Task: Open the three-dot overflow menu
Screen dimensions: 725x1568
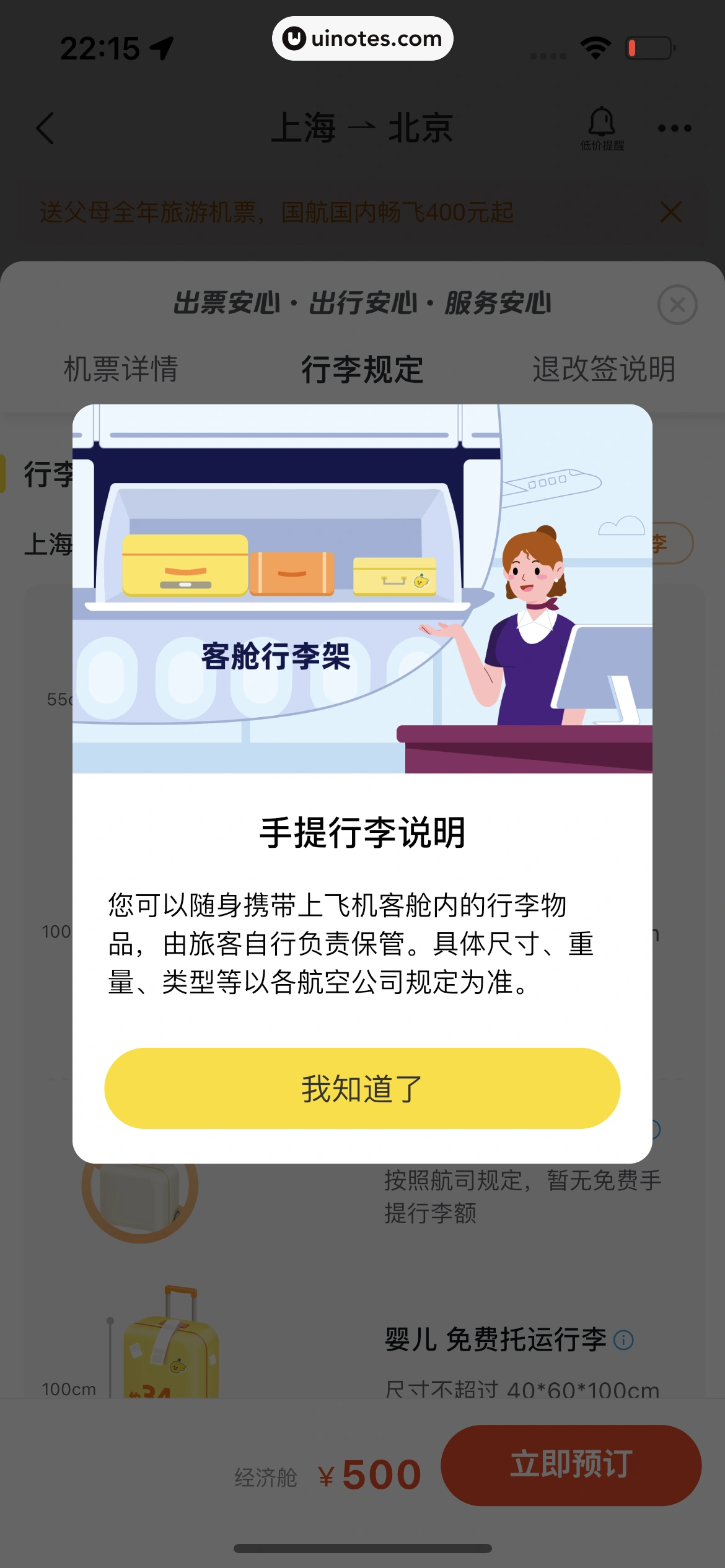Action: tap(674, 128)
